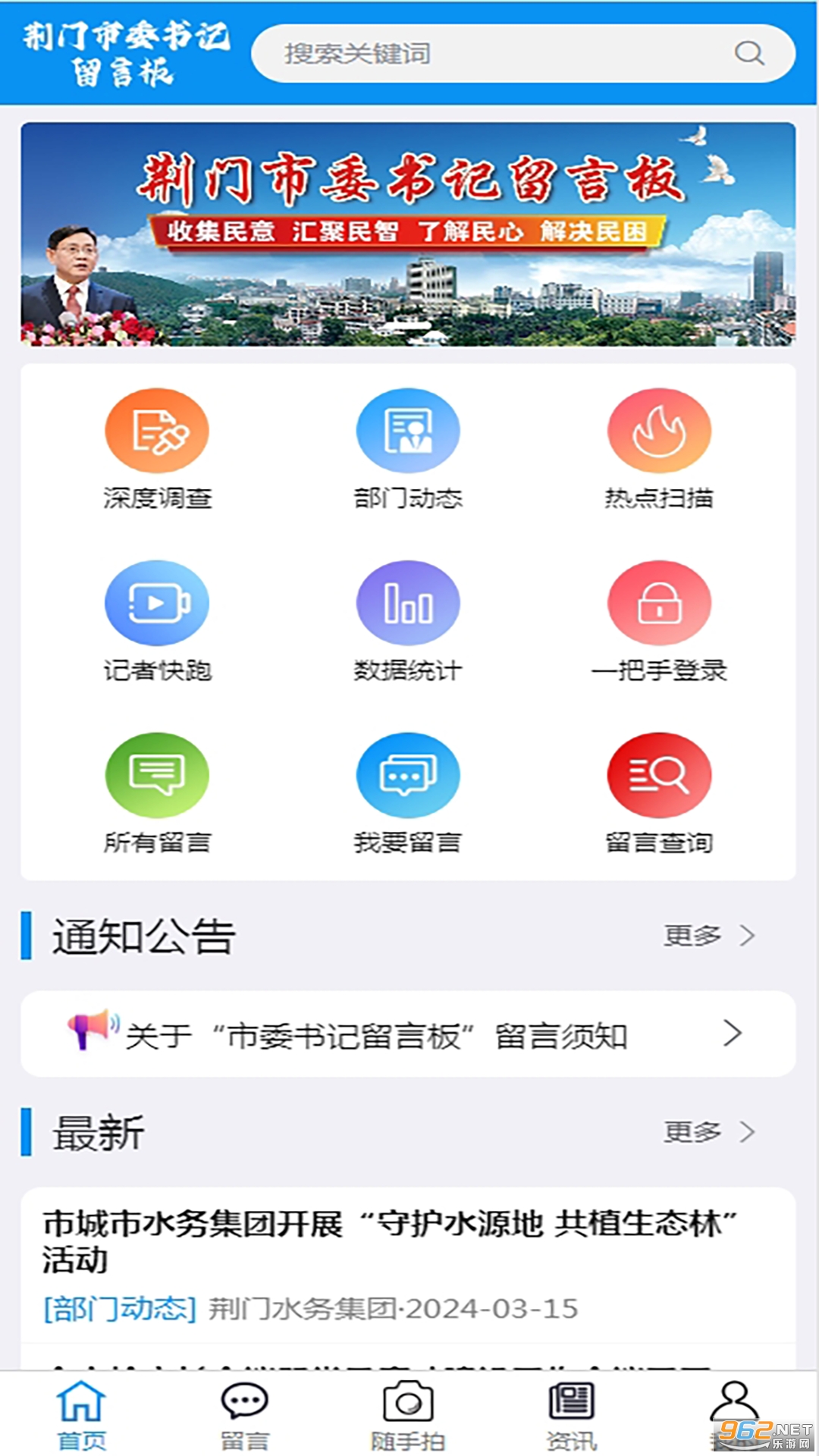
Task: Tap the magnifier search icon
Action: click(748, 53)
